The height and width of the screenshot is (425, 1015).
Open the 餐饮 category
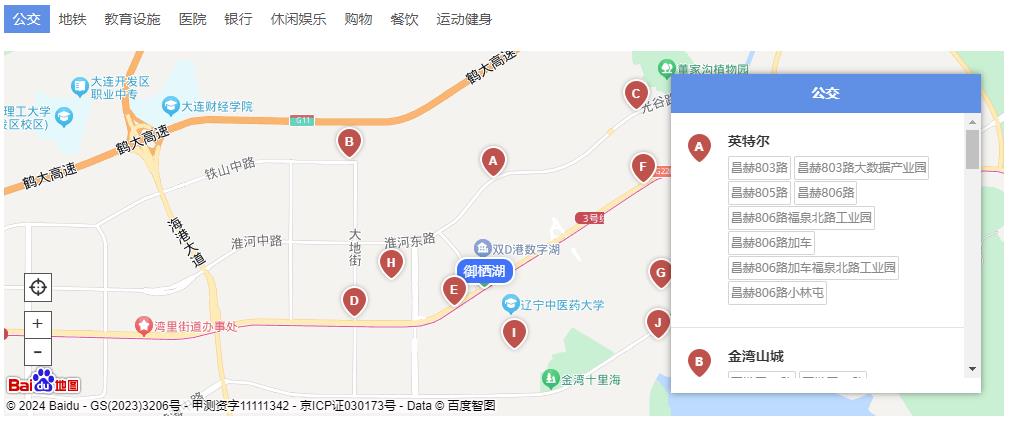tap(404, 19)
